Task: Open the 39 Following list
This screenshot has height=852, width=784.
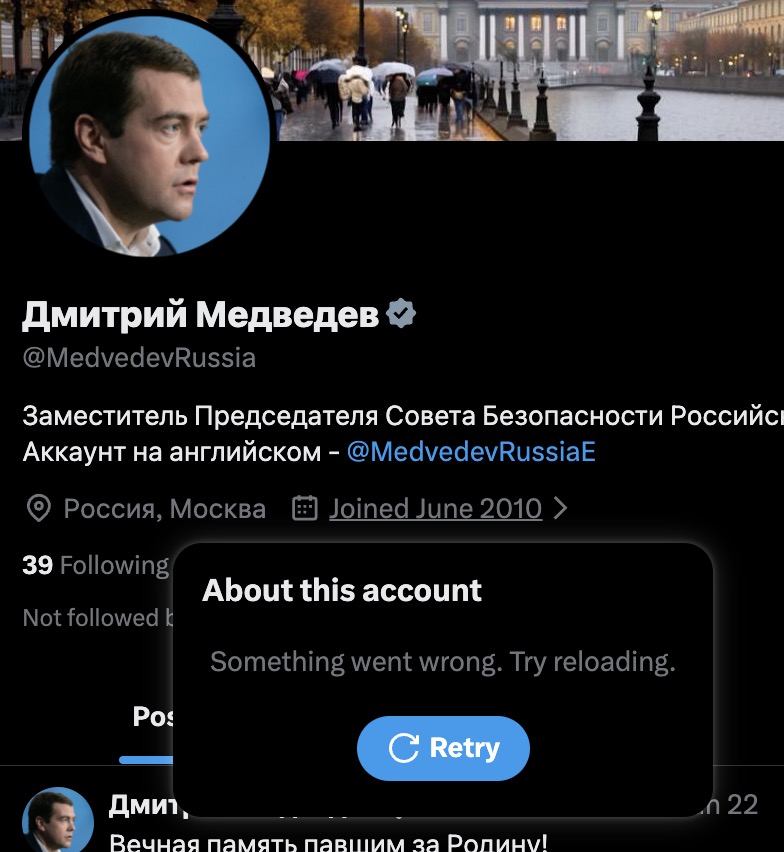Action: [95, 566]
